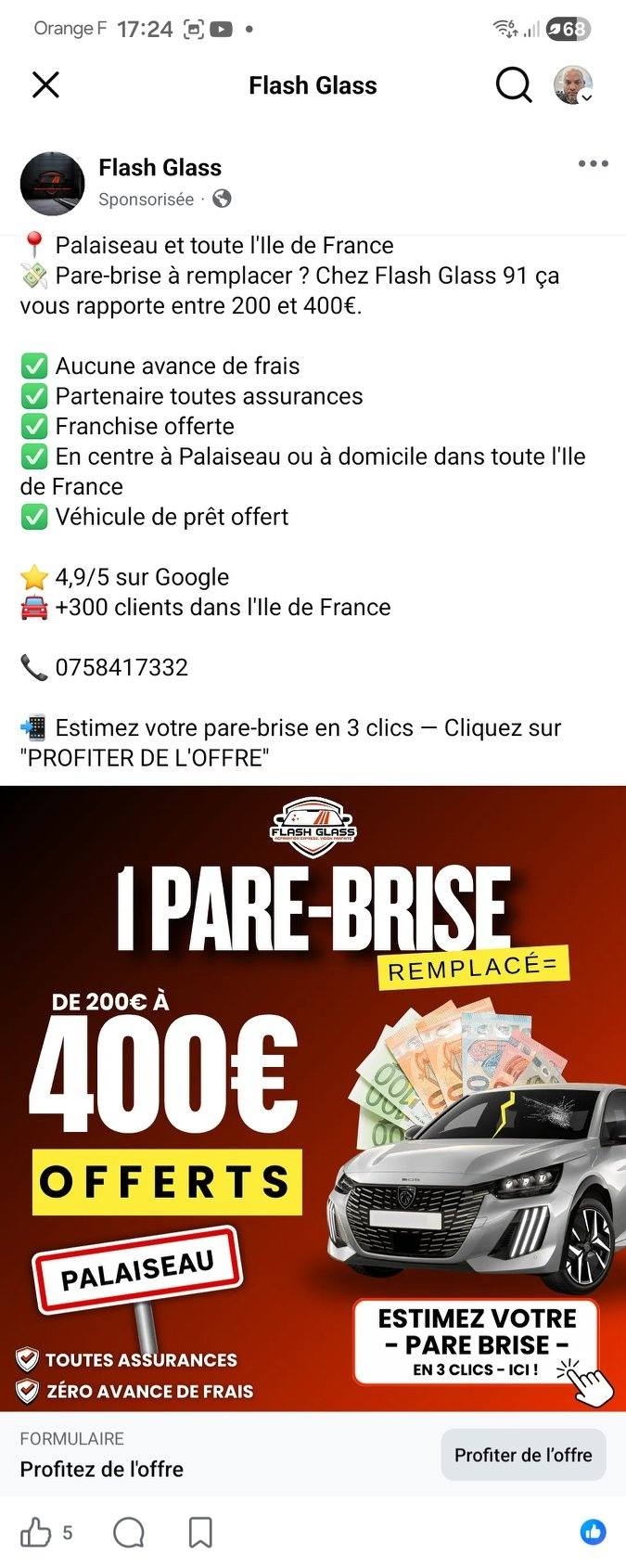Close the Flash Glass page
The height and width of the screenshot is (1568, 626).
click(x=45, y=85)
